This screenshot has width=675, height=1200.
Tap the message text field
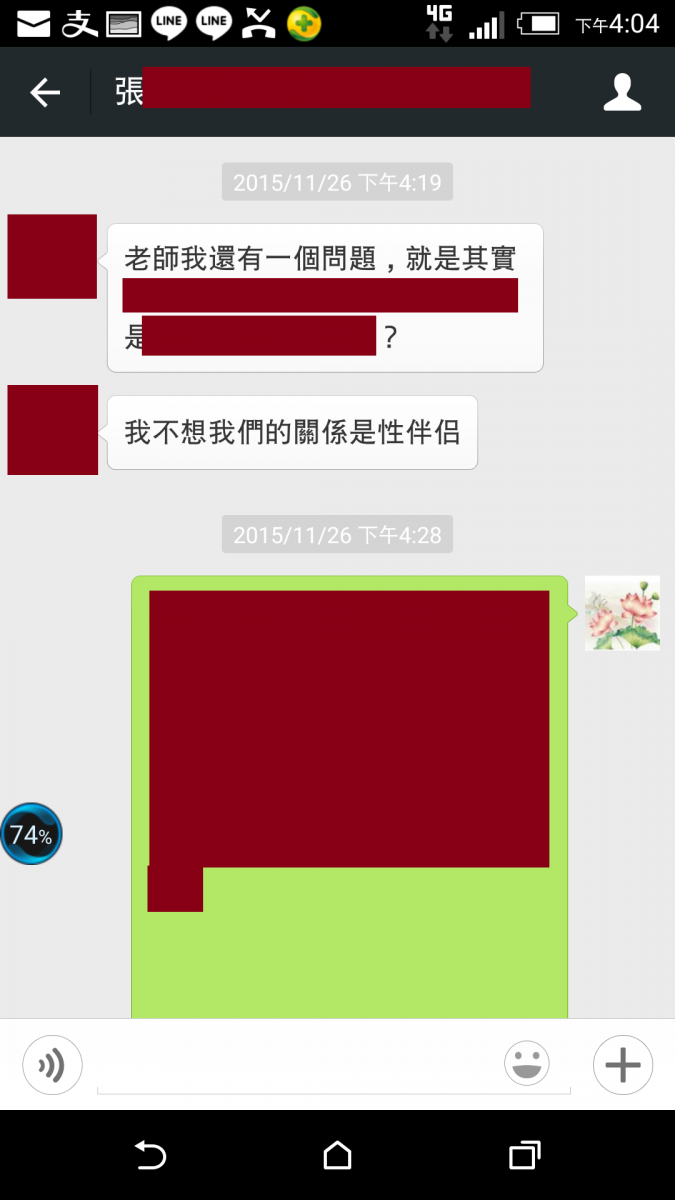tap(300, 1066)
